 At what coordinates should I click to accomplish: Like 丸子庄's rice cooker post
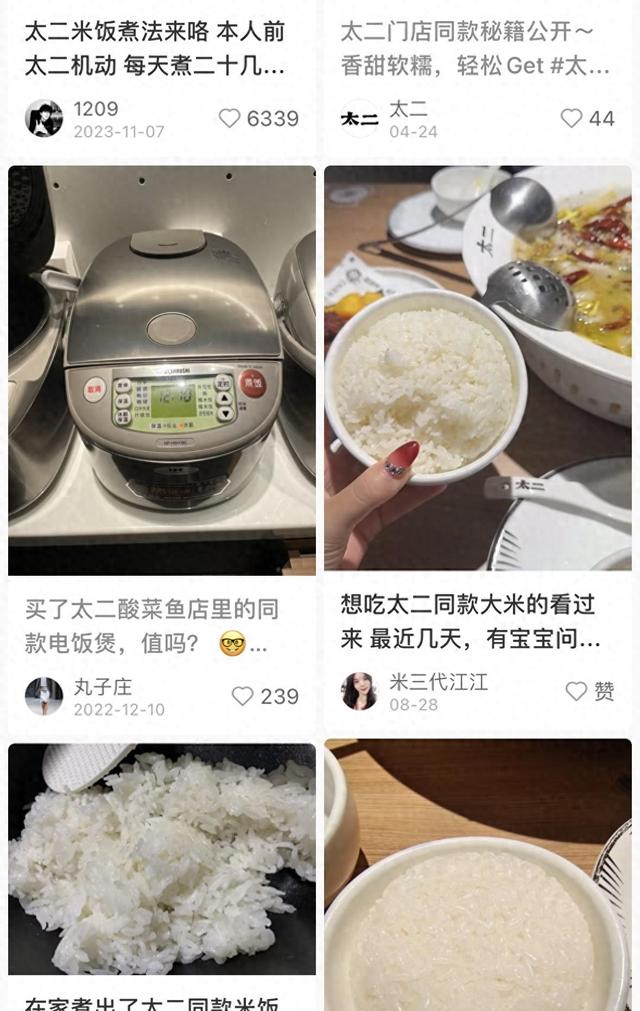tap(242, 696)
